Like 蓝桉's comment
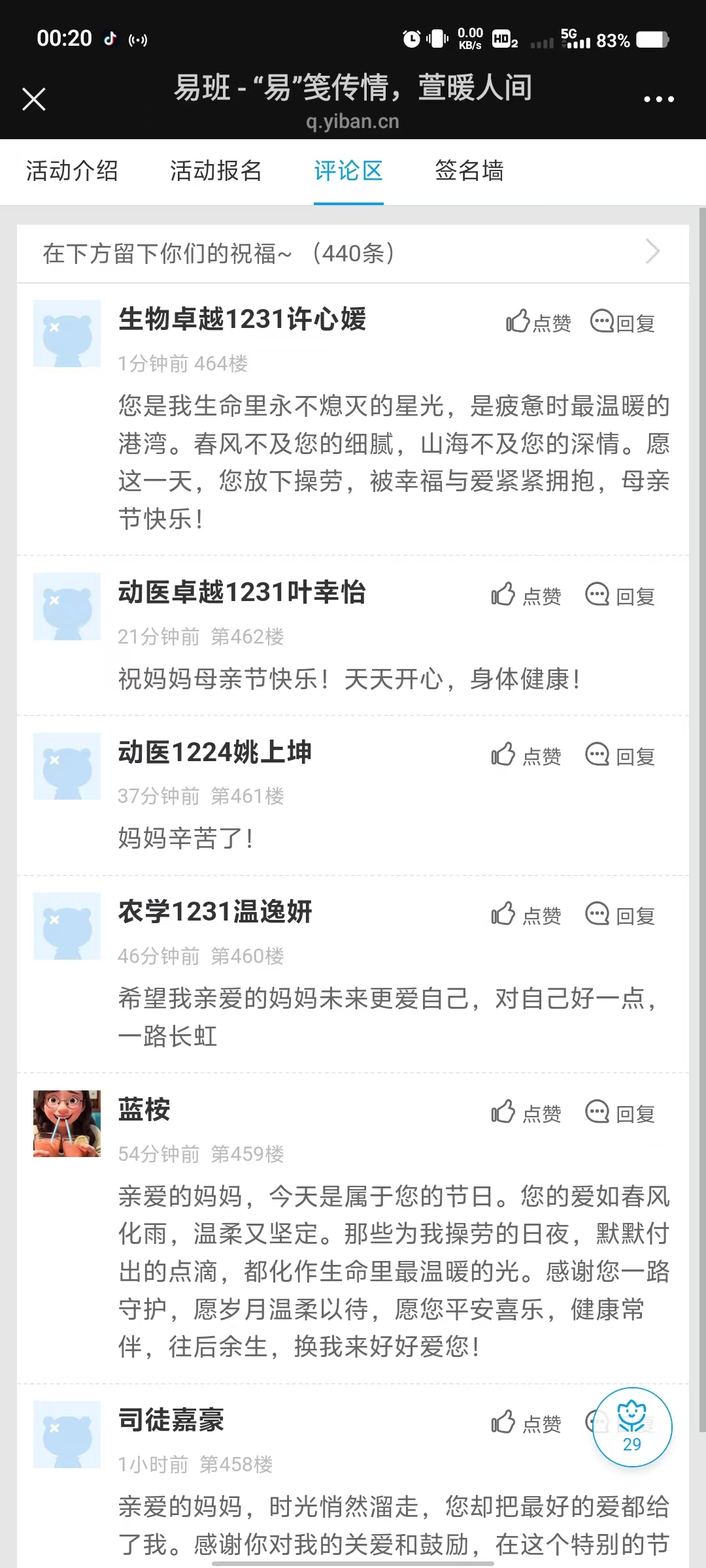Viewport: 706px width, 1568px height. 527,1113
